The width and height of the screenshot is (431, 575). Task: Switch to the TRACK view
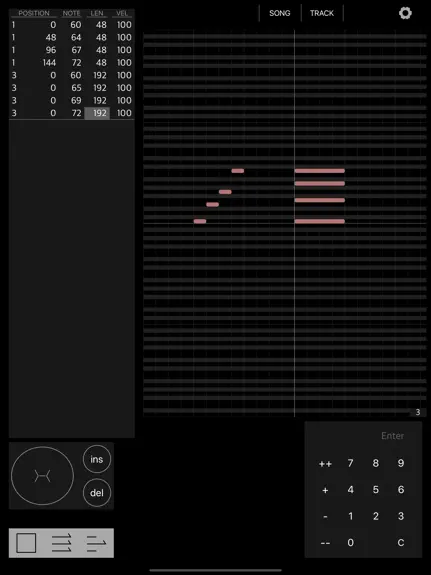322,13
